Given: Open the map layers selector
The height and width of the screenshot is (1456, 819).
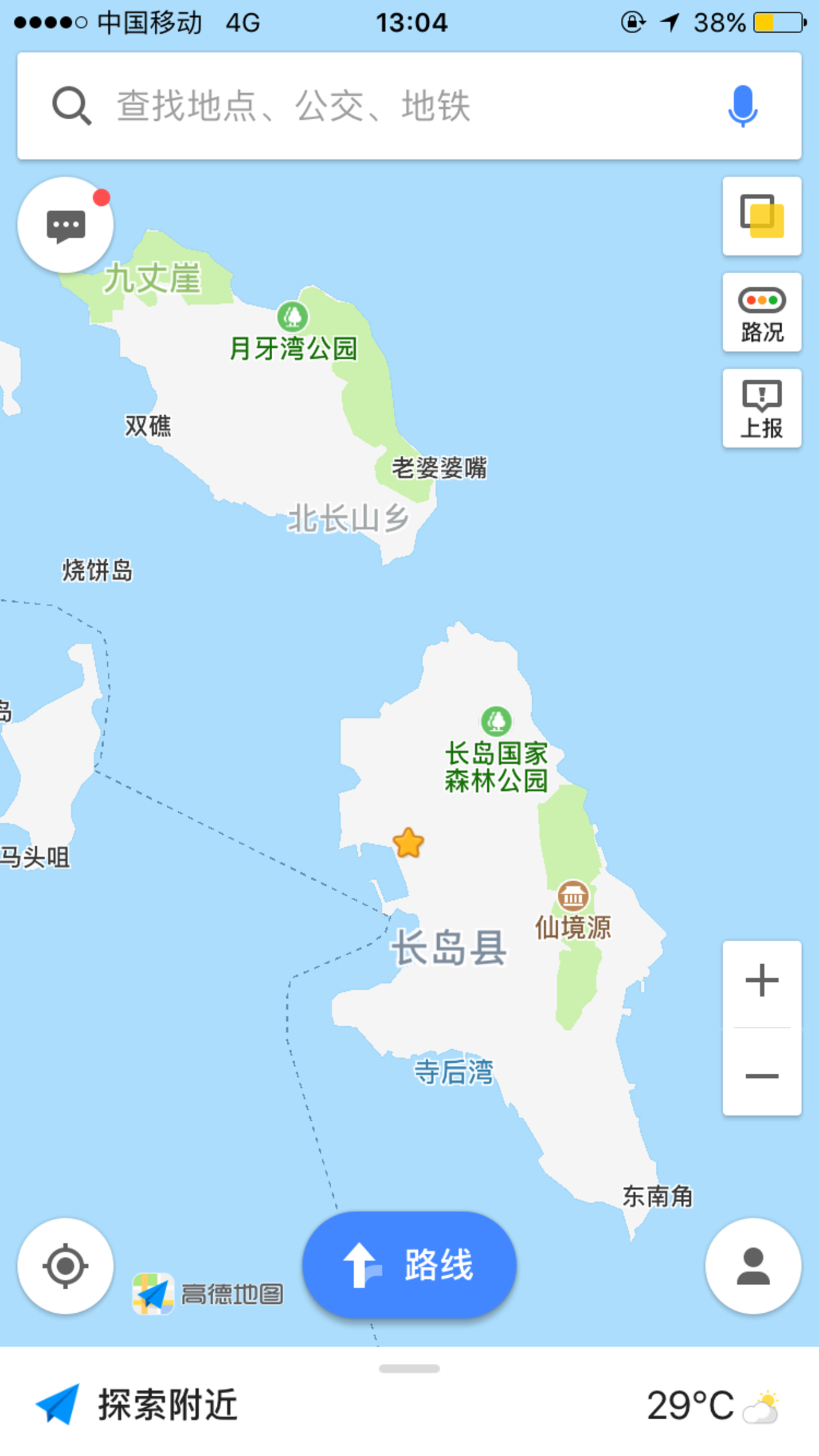Looking at the screenshot, I should pos(762,217).
